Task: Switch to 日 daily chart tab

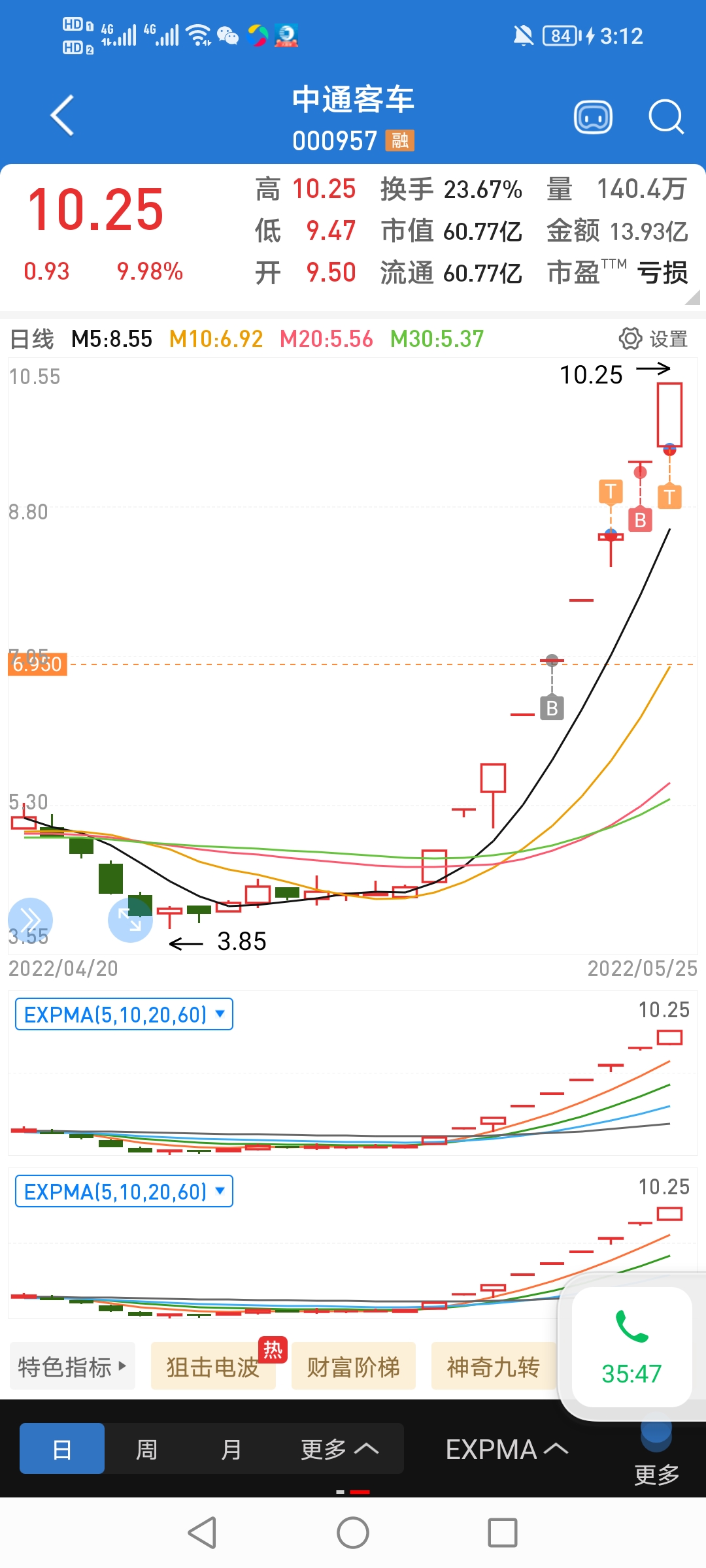Action: (x=62, y=1449)
